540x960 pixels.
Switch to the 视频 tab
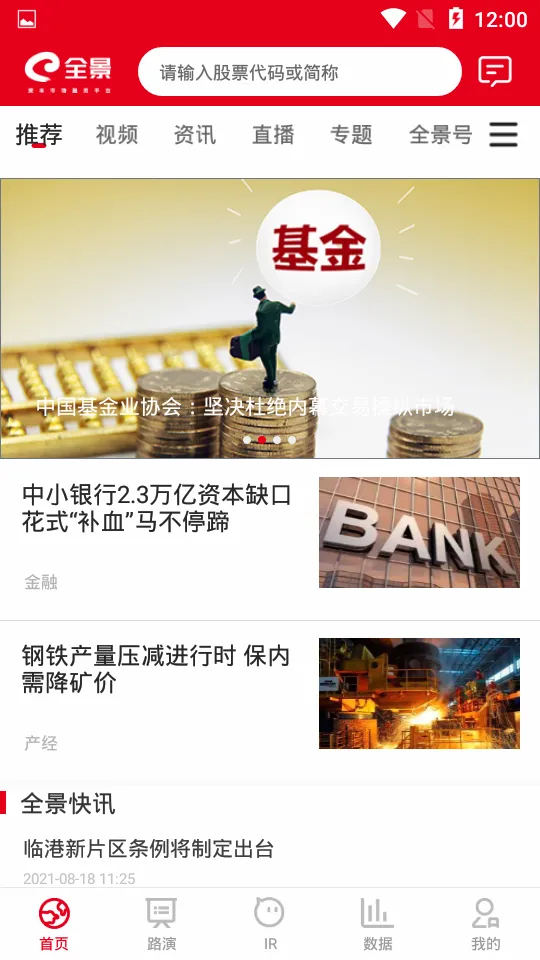pos(117,134)
